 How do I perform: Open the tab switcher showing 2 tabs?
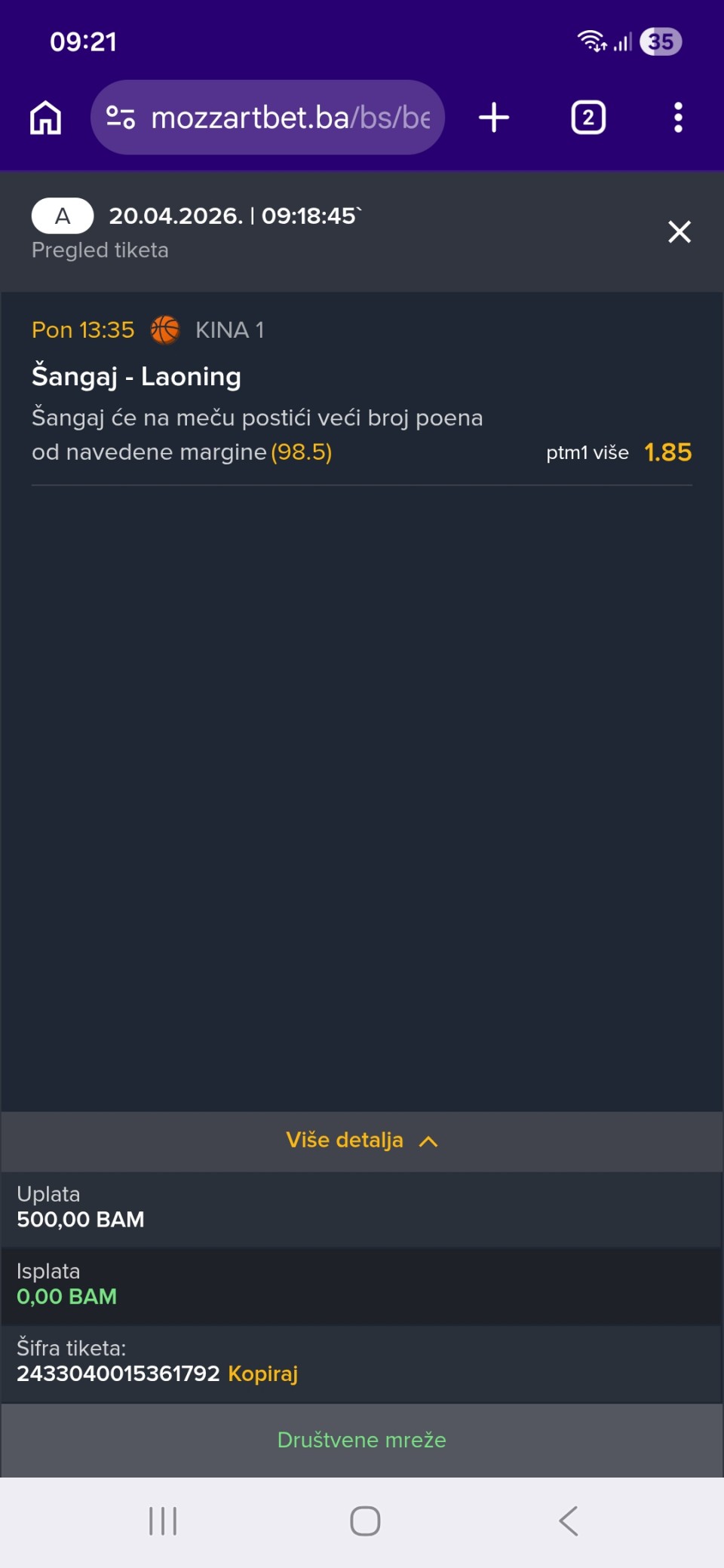[x=588, y=118]
